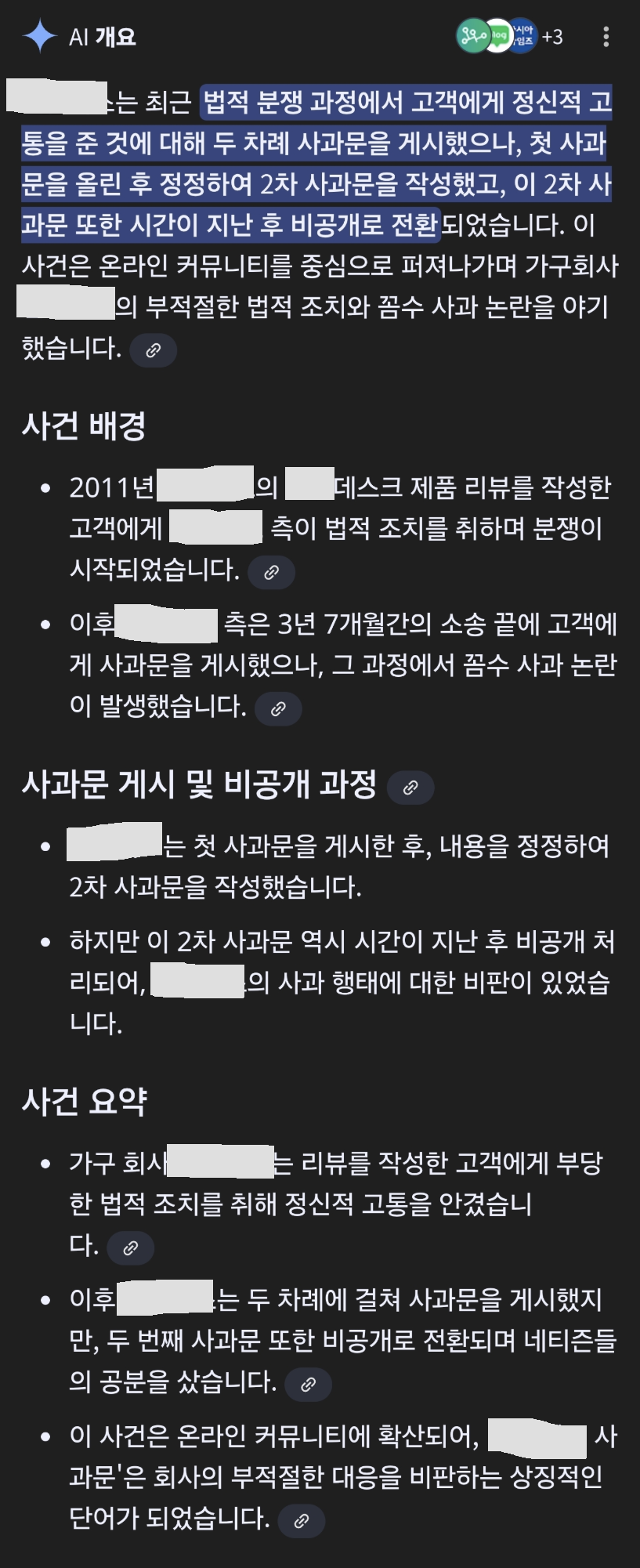Open source link after 분쟁이 시작되었습니다
The width and height of the screenshot is (640, 1568).
click(x=271, y=572)
